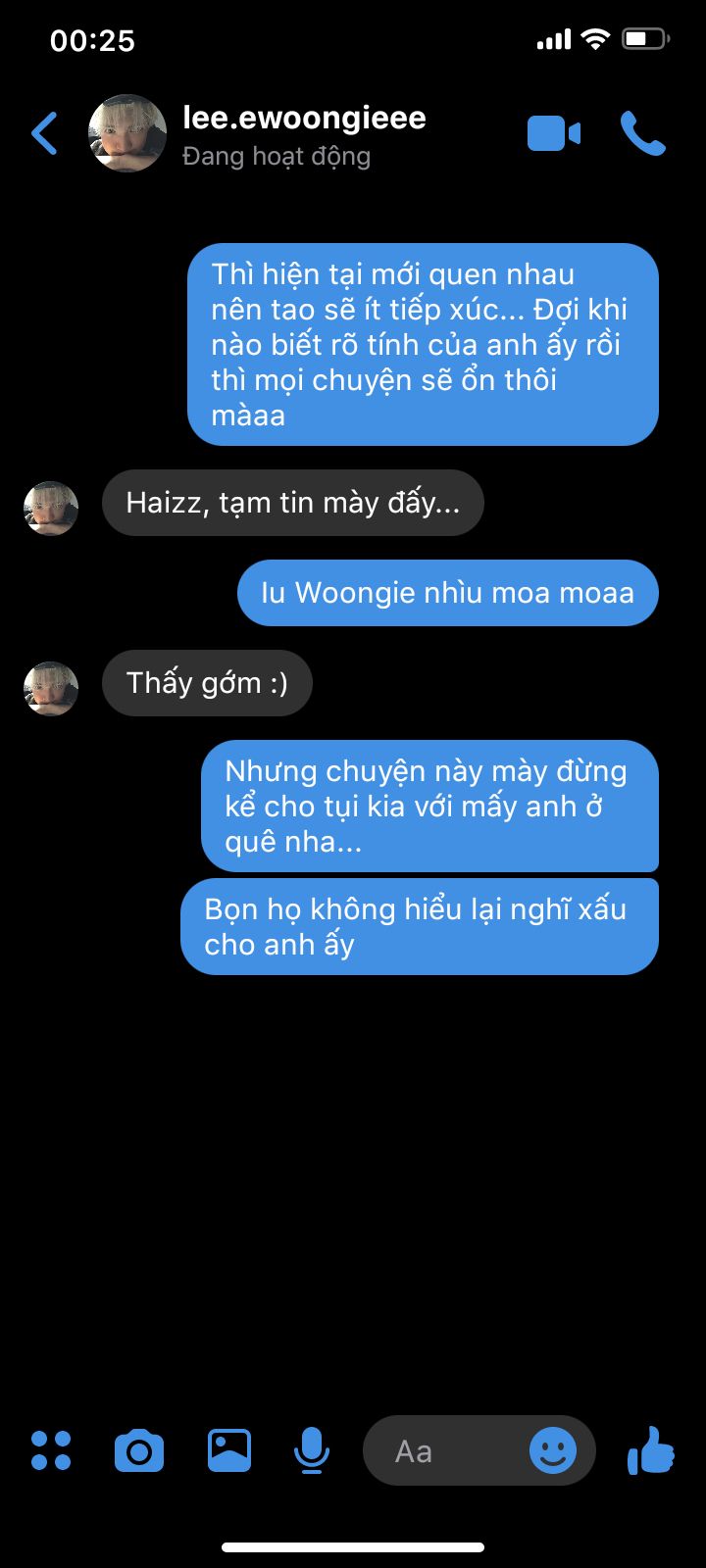Open the camera to take a photo
This screenshot has width=706, height=1568.
[x=139, y=1451]
